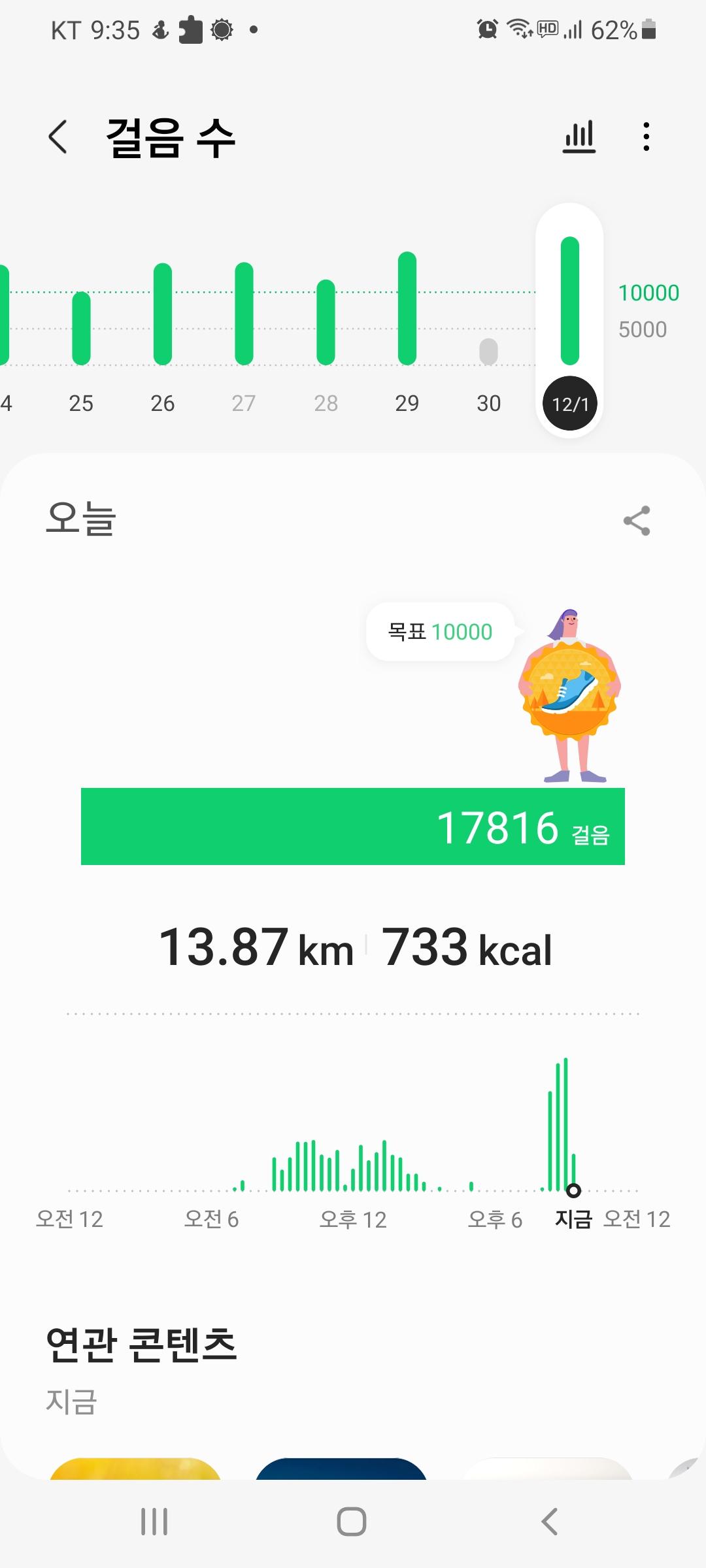Select day 30 in the step chart

[488, 351]
